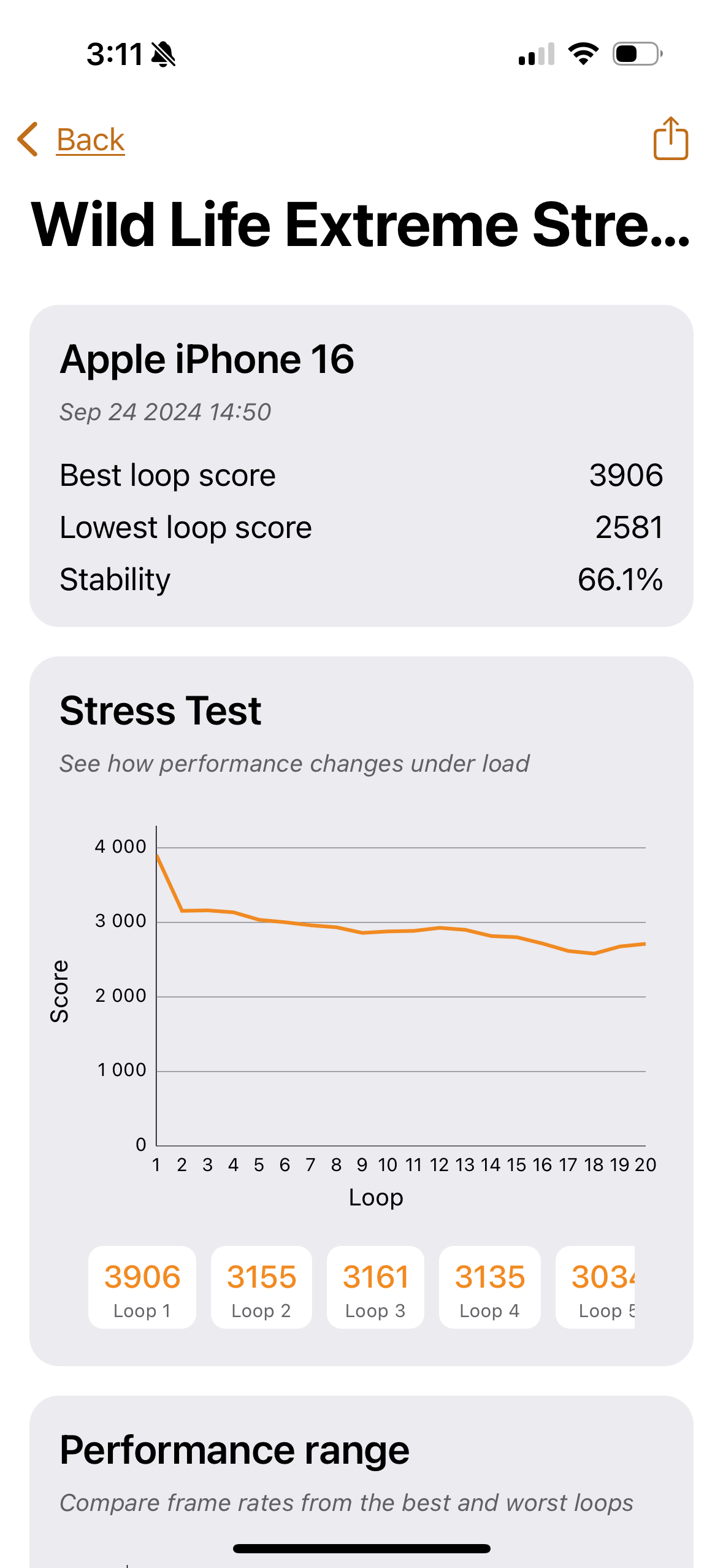Share the stress test result
This screenshot has width=723, height=1568.
(670, 139)
